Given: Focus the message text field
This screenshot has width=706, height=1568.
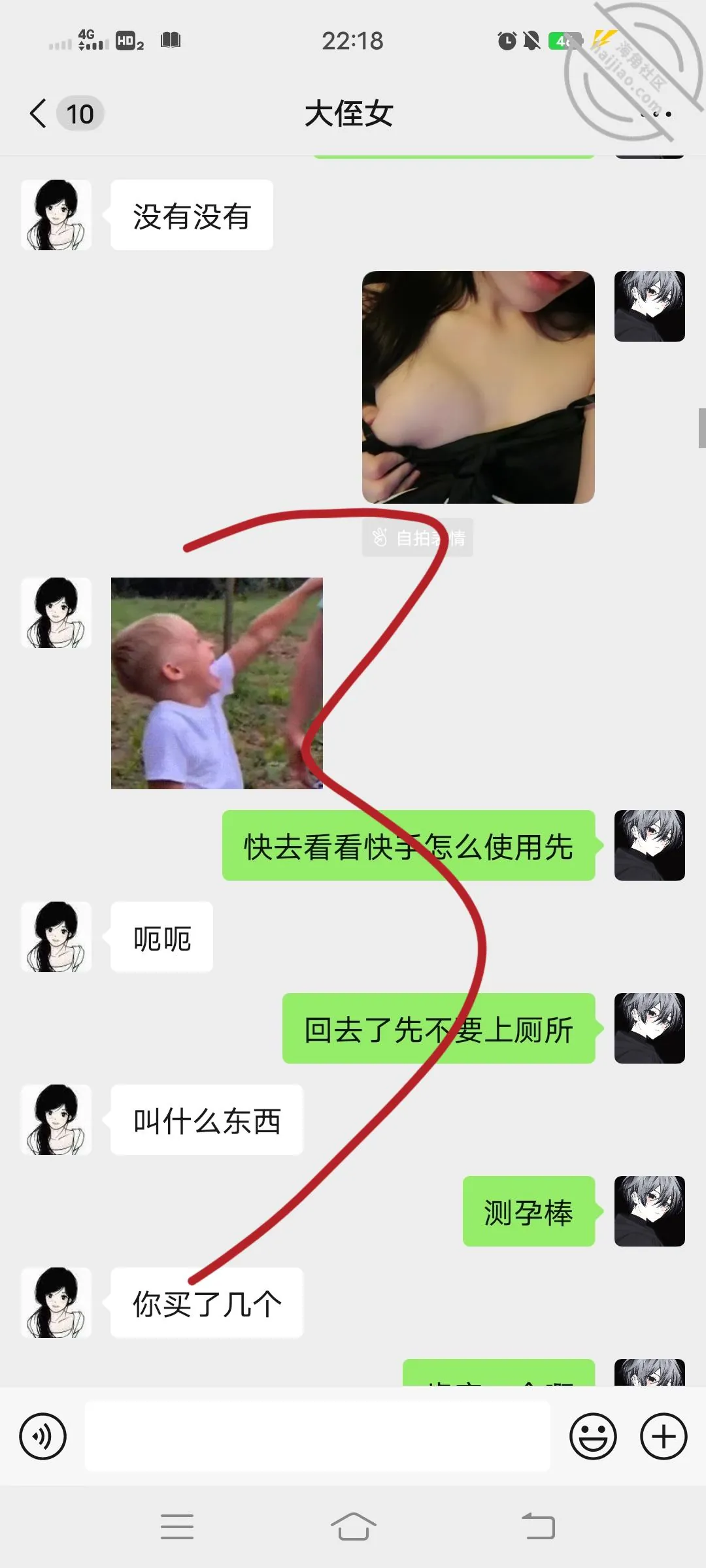Looking at the screenshot, I should 317,1437.
